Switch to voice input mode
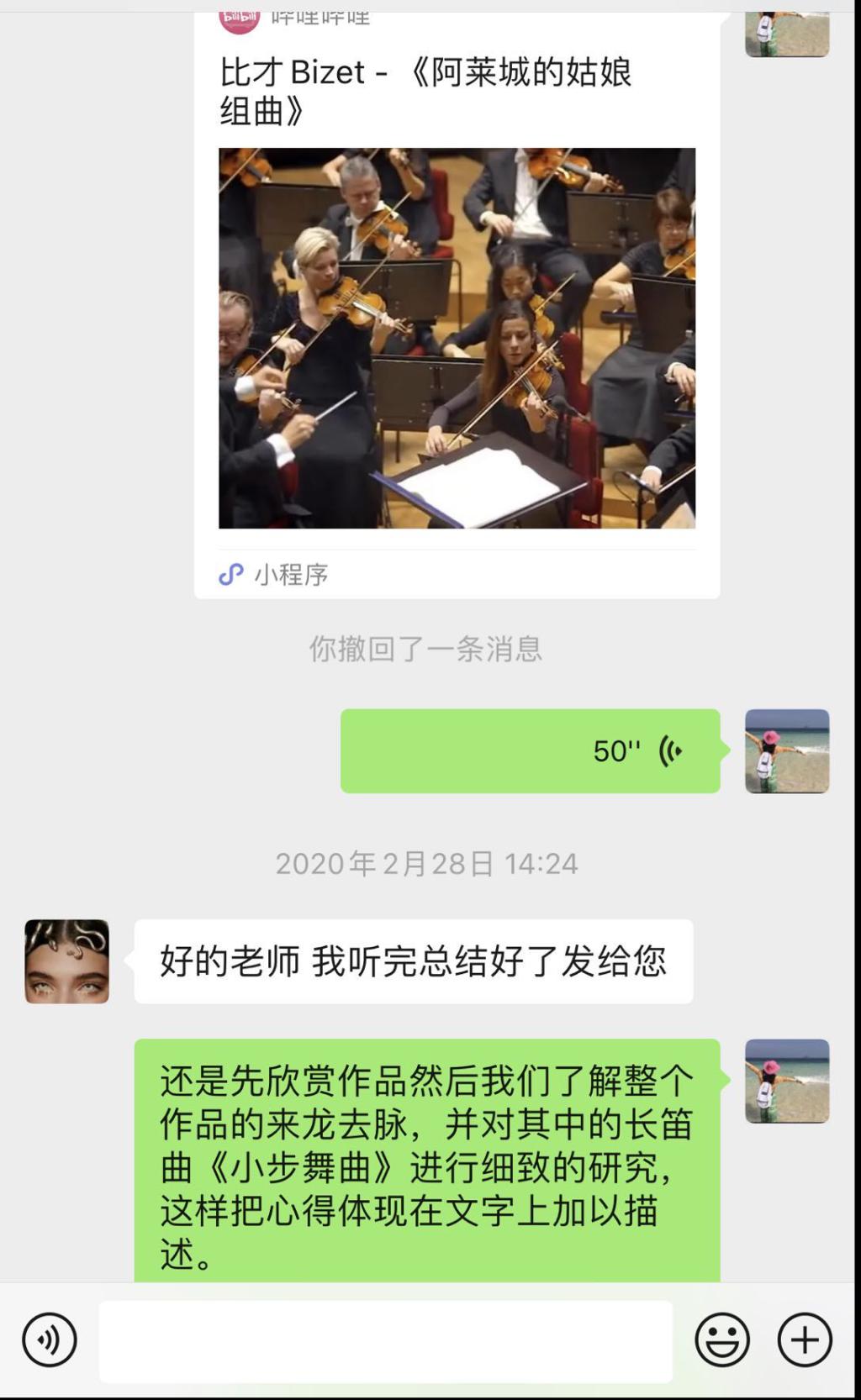 [50, 1339]
